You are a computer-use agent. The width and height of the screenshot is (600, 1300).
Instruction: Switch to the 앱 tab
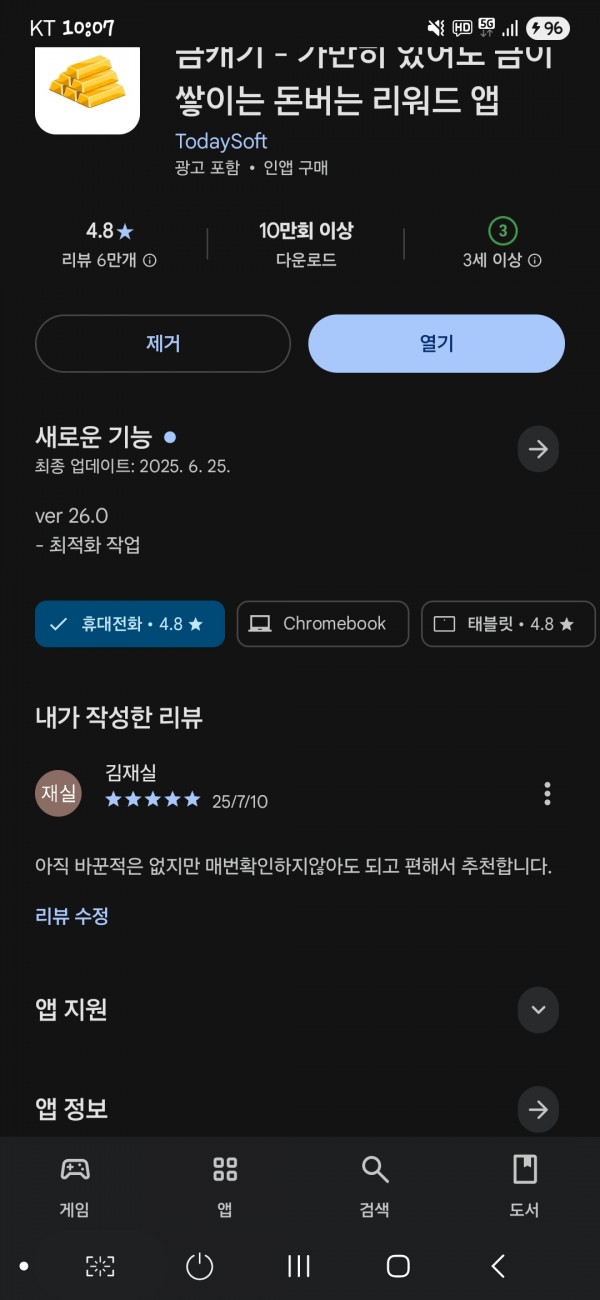point(225,1186)
